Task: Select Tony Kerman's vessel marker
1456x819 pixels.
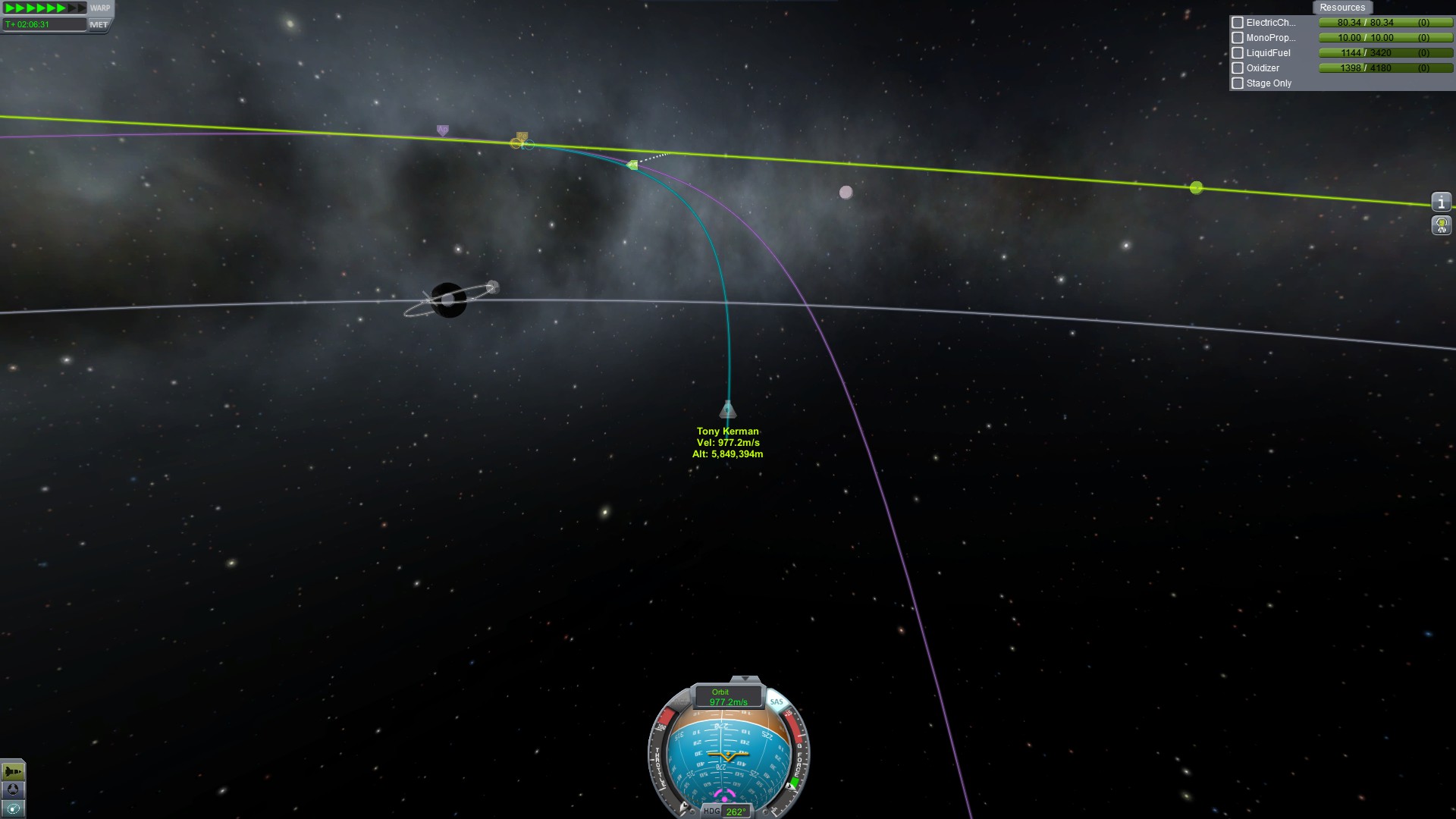Action: coord(727,410)
